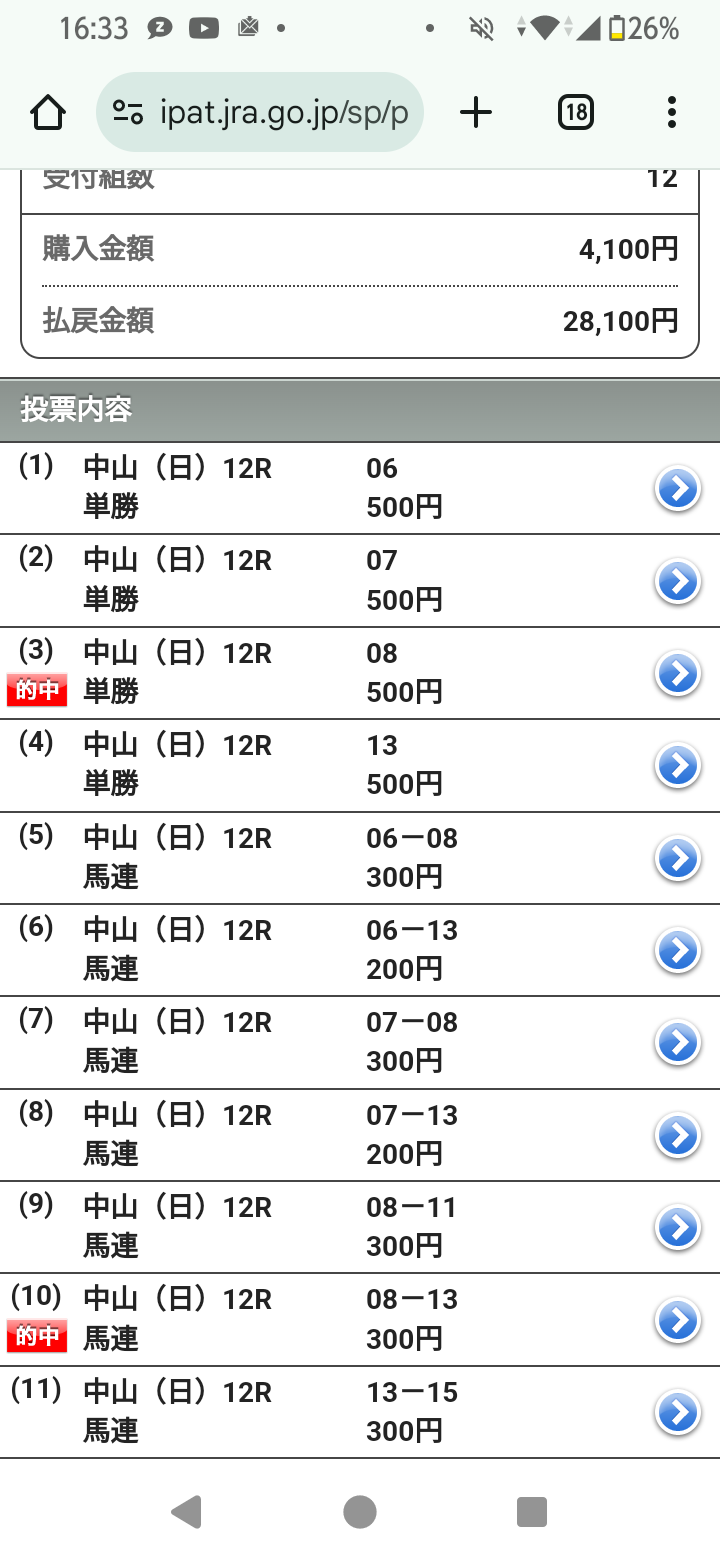Open the browser overflow menu
Image resolution: width=720 pixels, height=1560 pixels.
tap(671, 113)
